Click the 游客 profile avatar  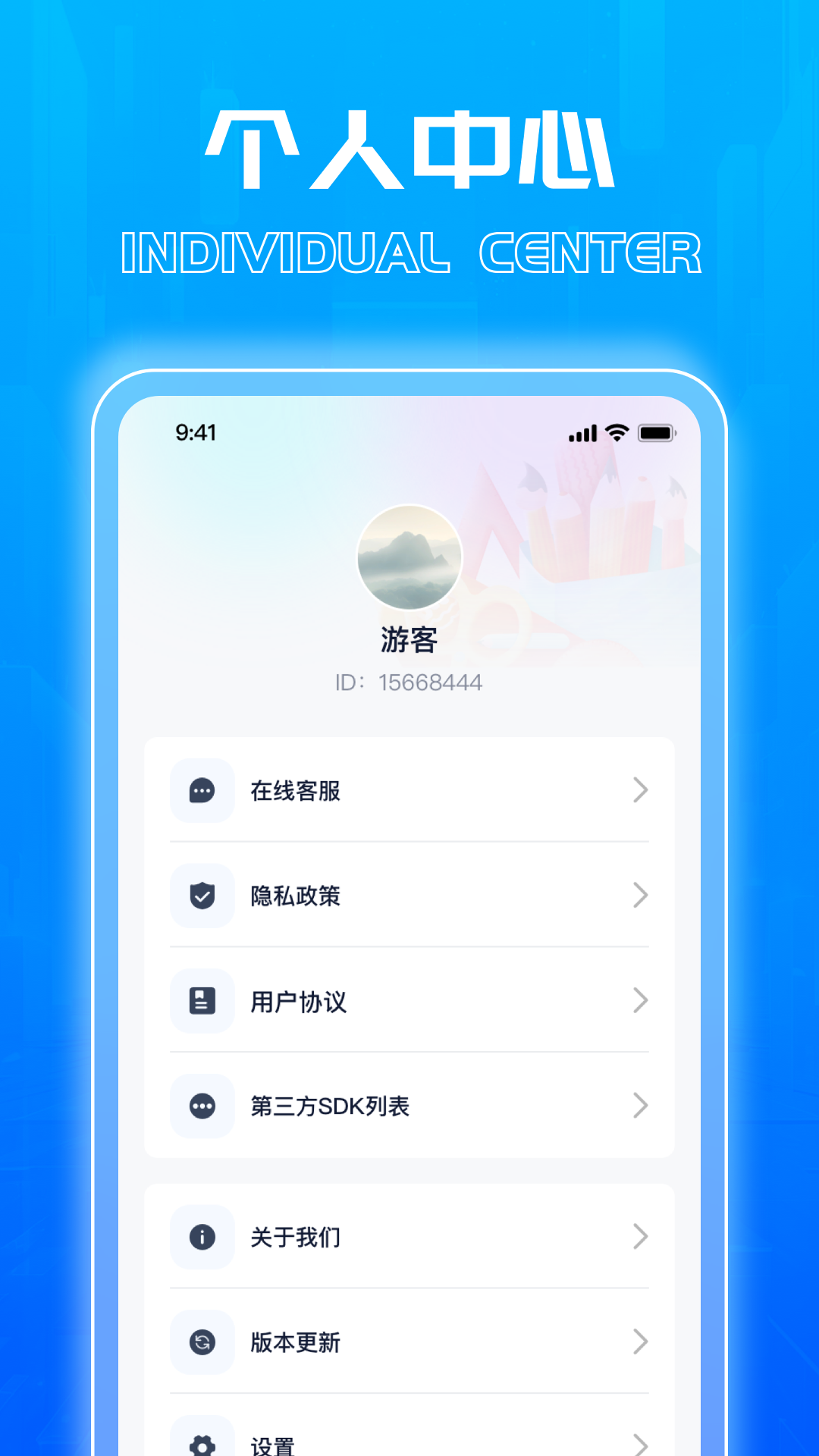click(x=409, y=557)
